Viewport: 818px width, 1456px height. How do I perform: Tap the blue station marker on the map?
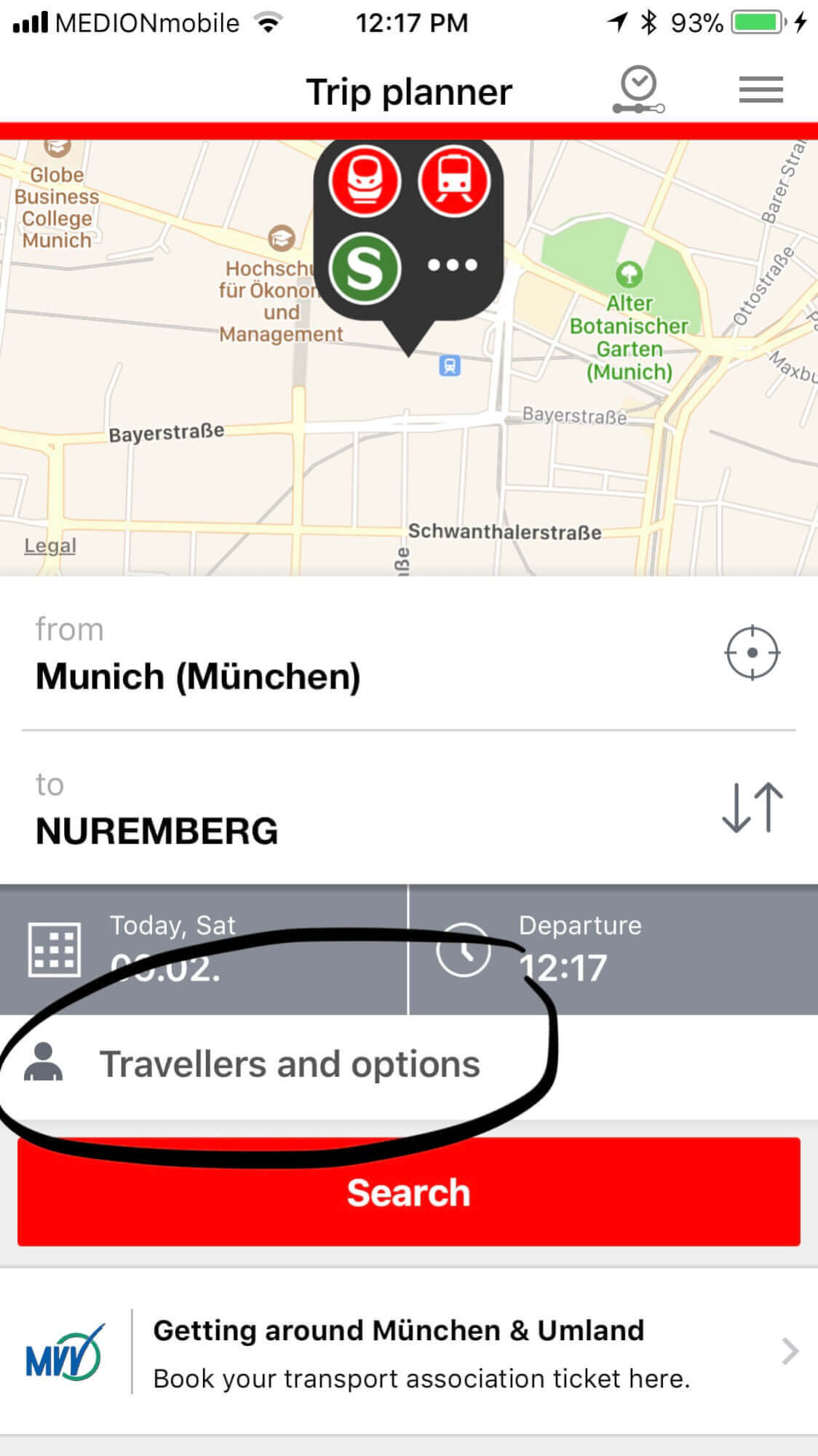point(450,366)
